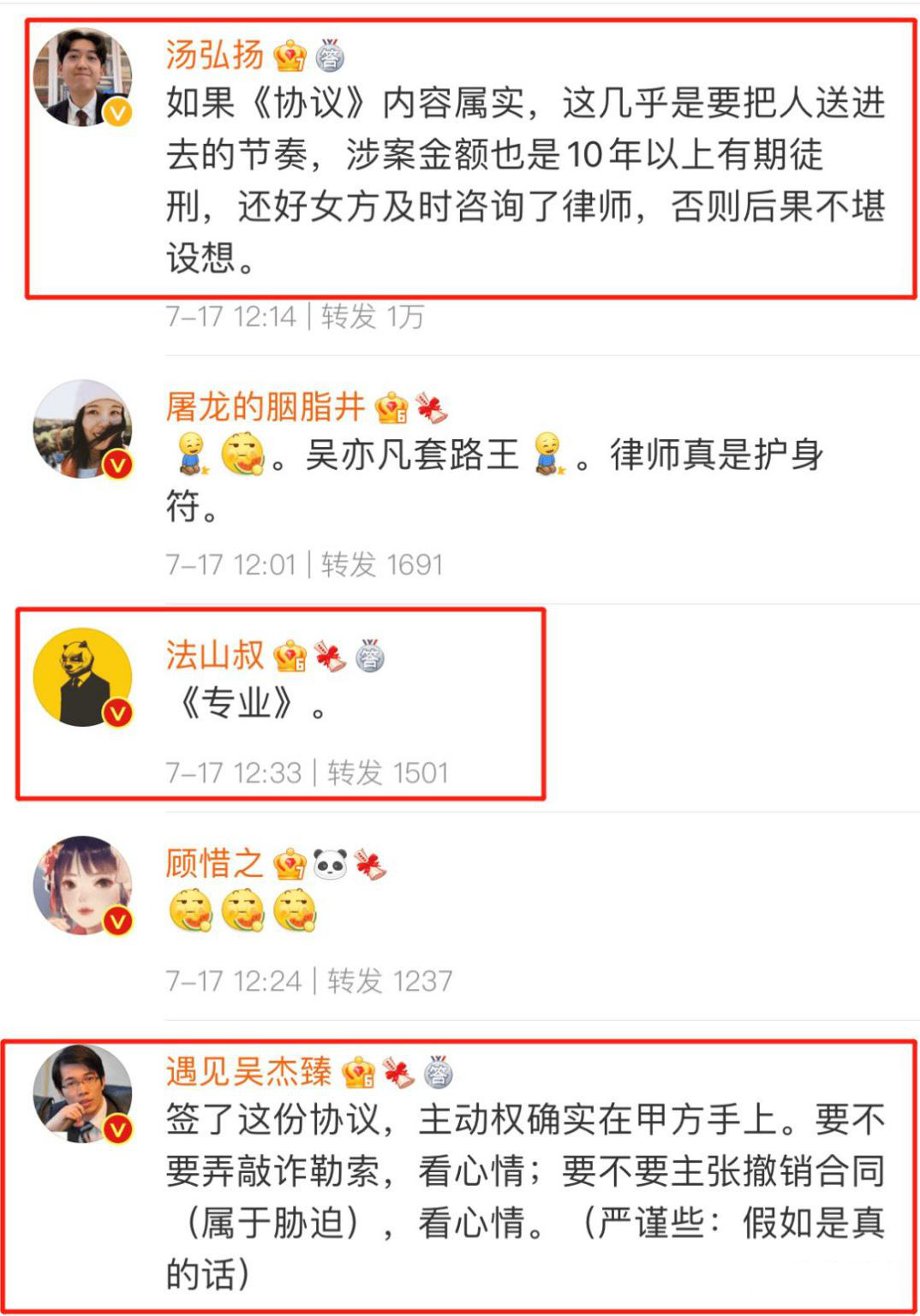920x1316 pixels.
Task: View 遇见吴杰臻's profile avatar
Action: point(82,1093)
